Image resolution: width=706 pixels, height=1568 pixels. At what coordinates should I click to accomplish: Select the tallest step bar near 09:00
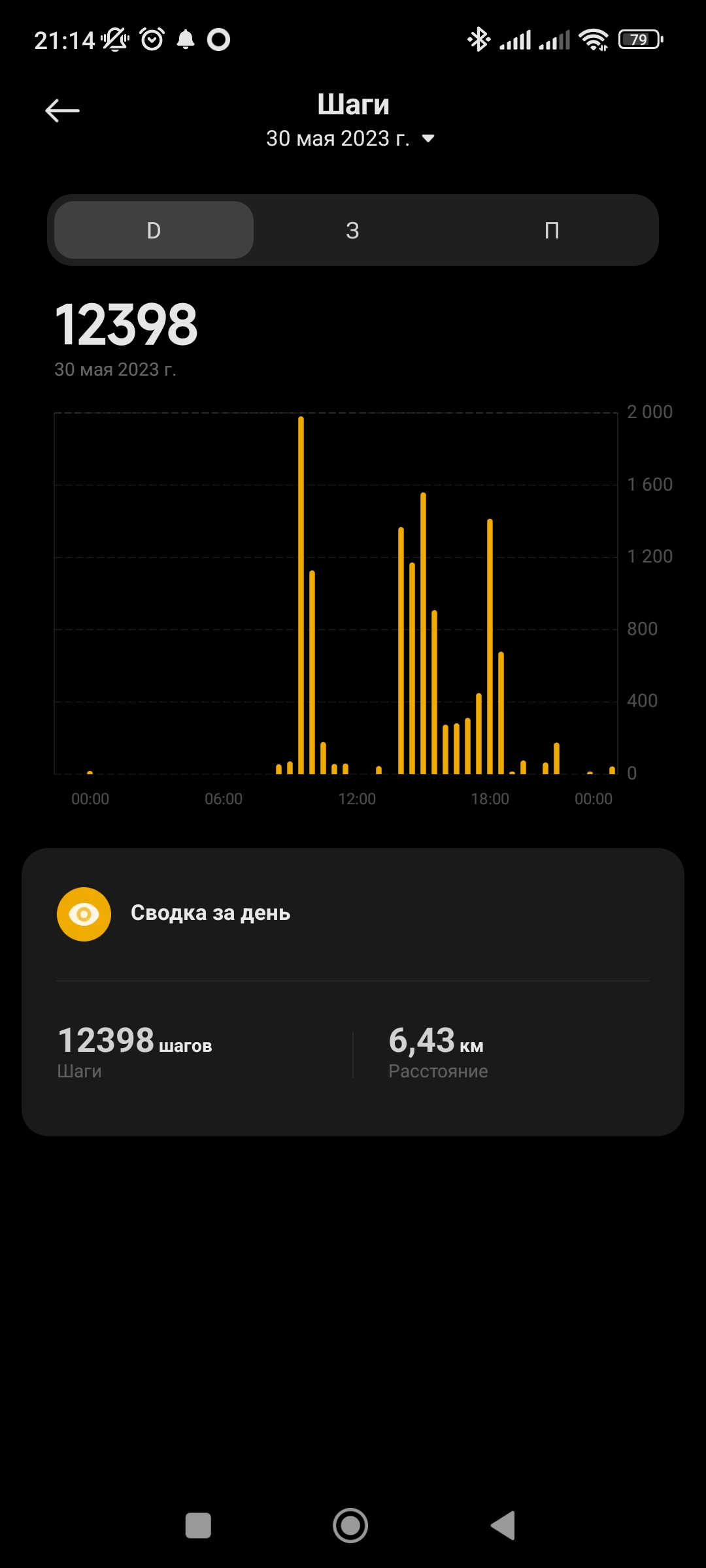click(x=301, y=588)
